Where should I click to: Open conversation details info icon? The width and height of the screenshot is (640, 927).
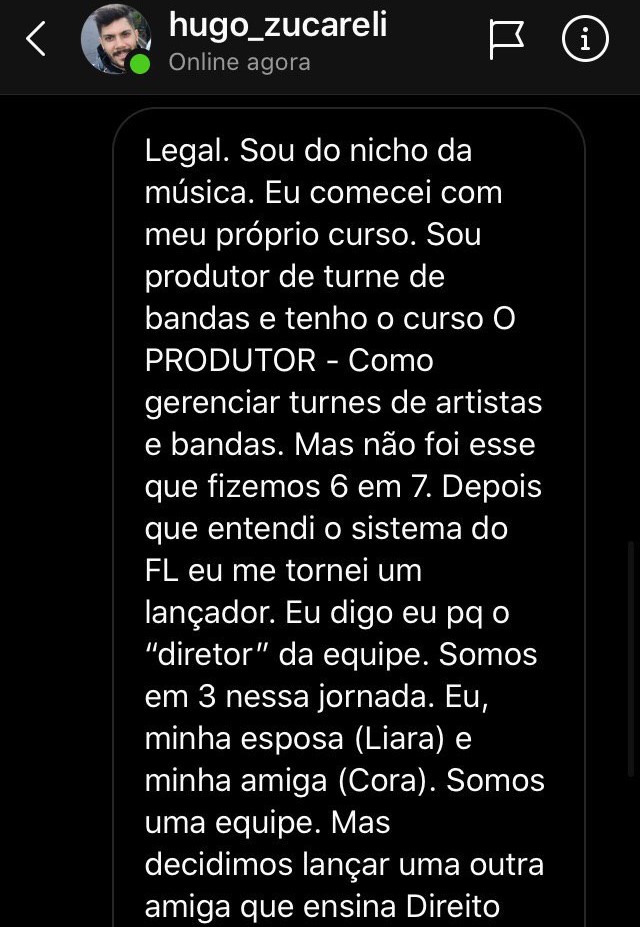tap(585, 40)
